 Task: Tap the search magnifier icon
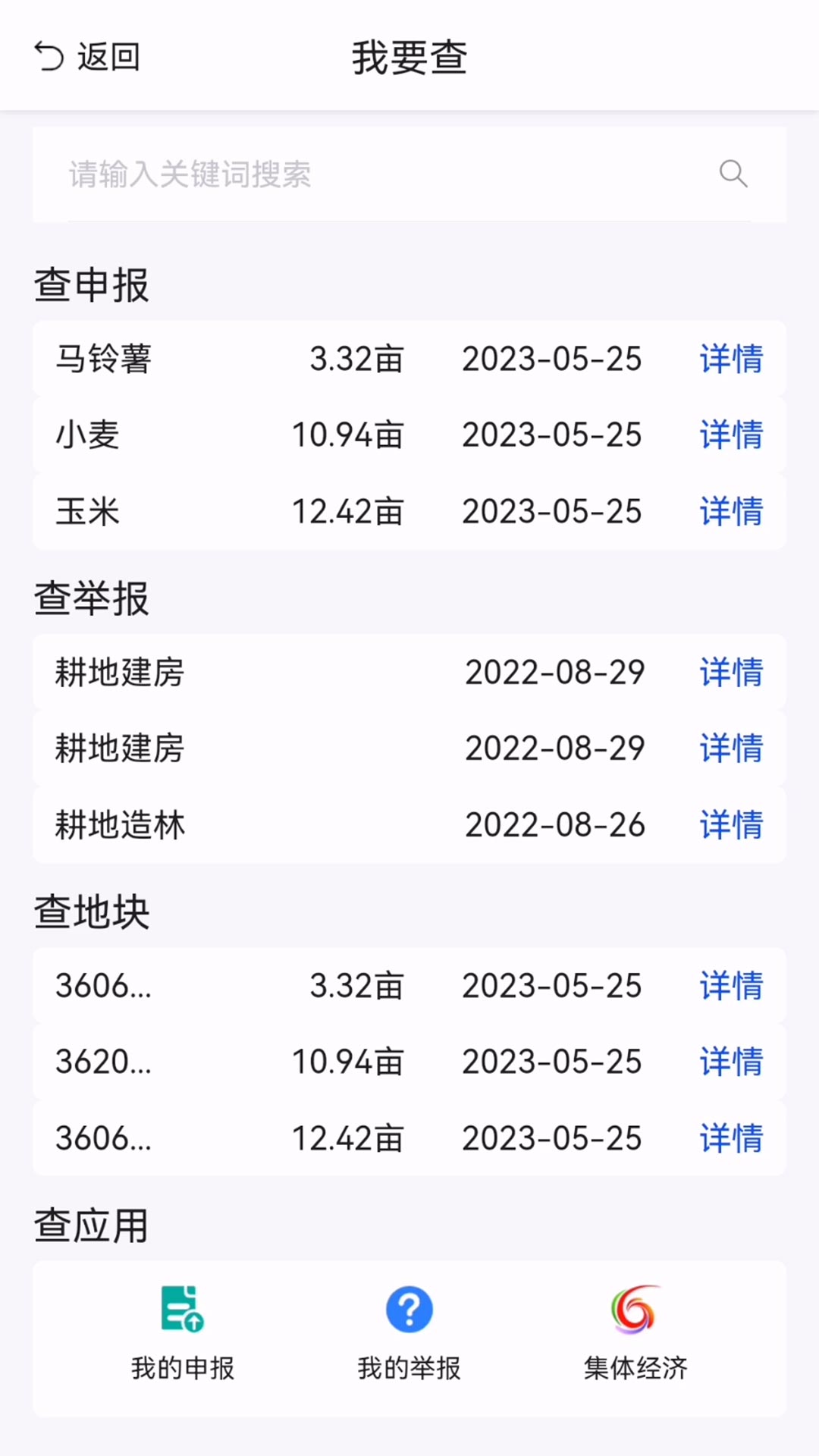pyautogui.click(x=732, y=174)
